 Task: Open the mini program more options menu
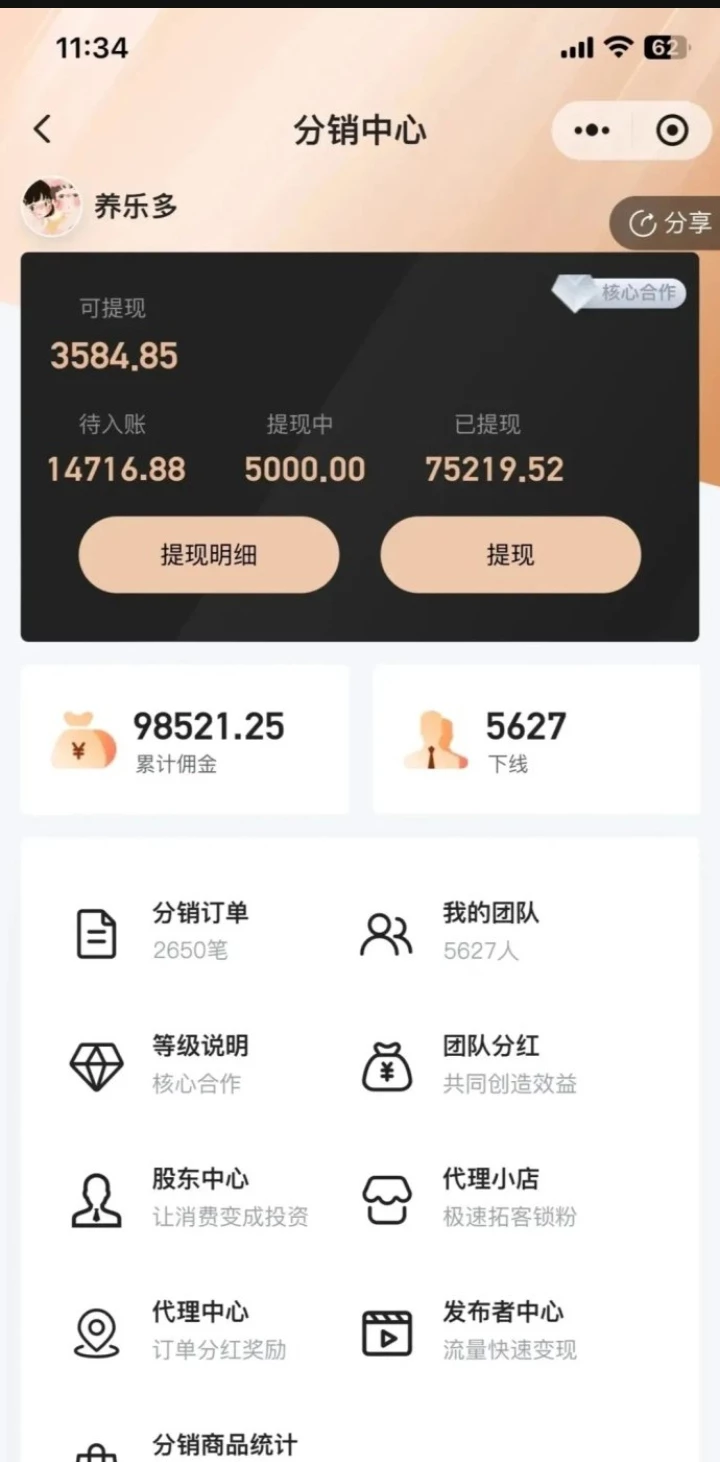(x=592, y=131)
